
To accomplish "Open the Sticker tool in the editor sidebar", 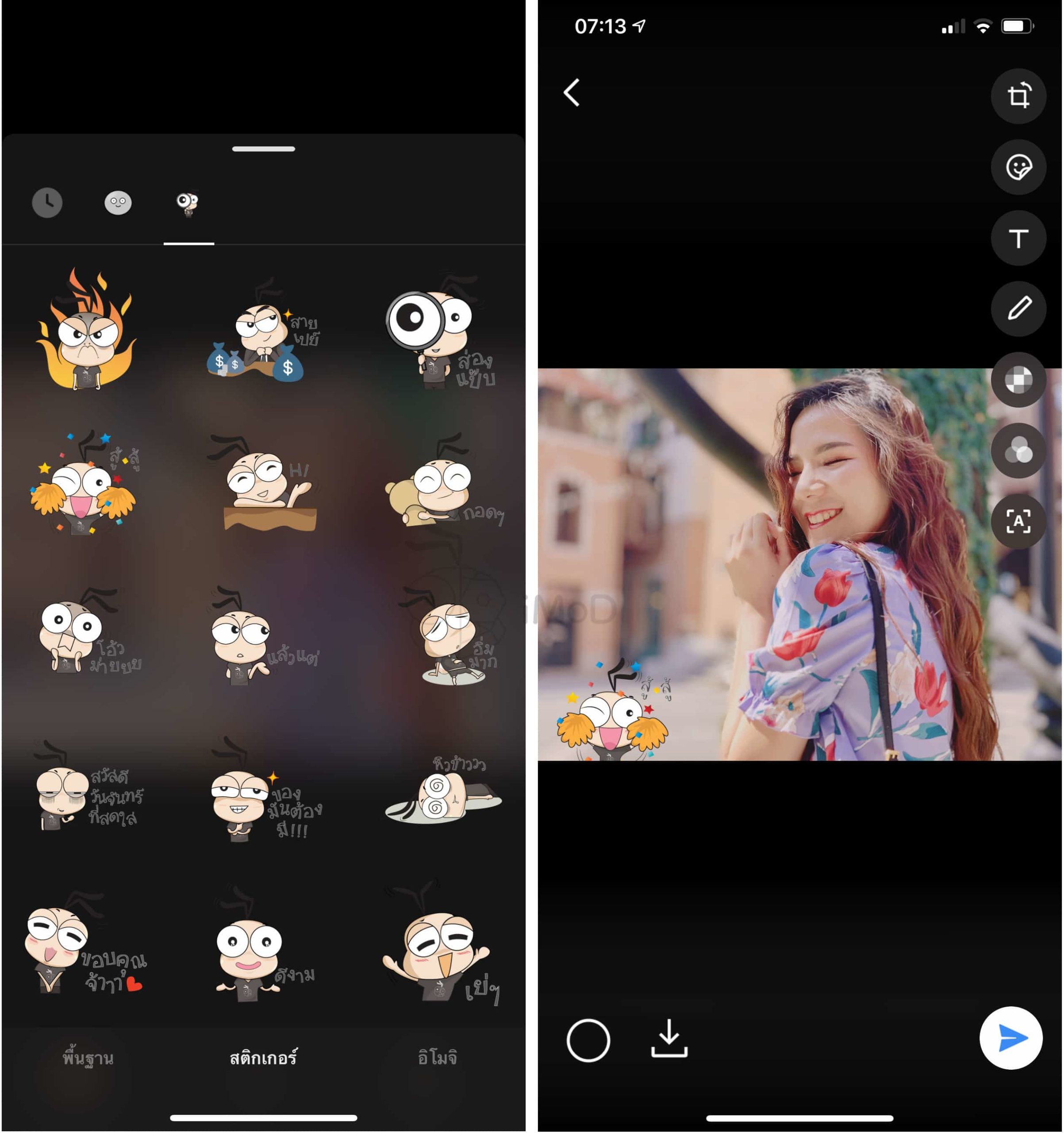I will [x=1019, y=168].
